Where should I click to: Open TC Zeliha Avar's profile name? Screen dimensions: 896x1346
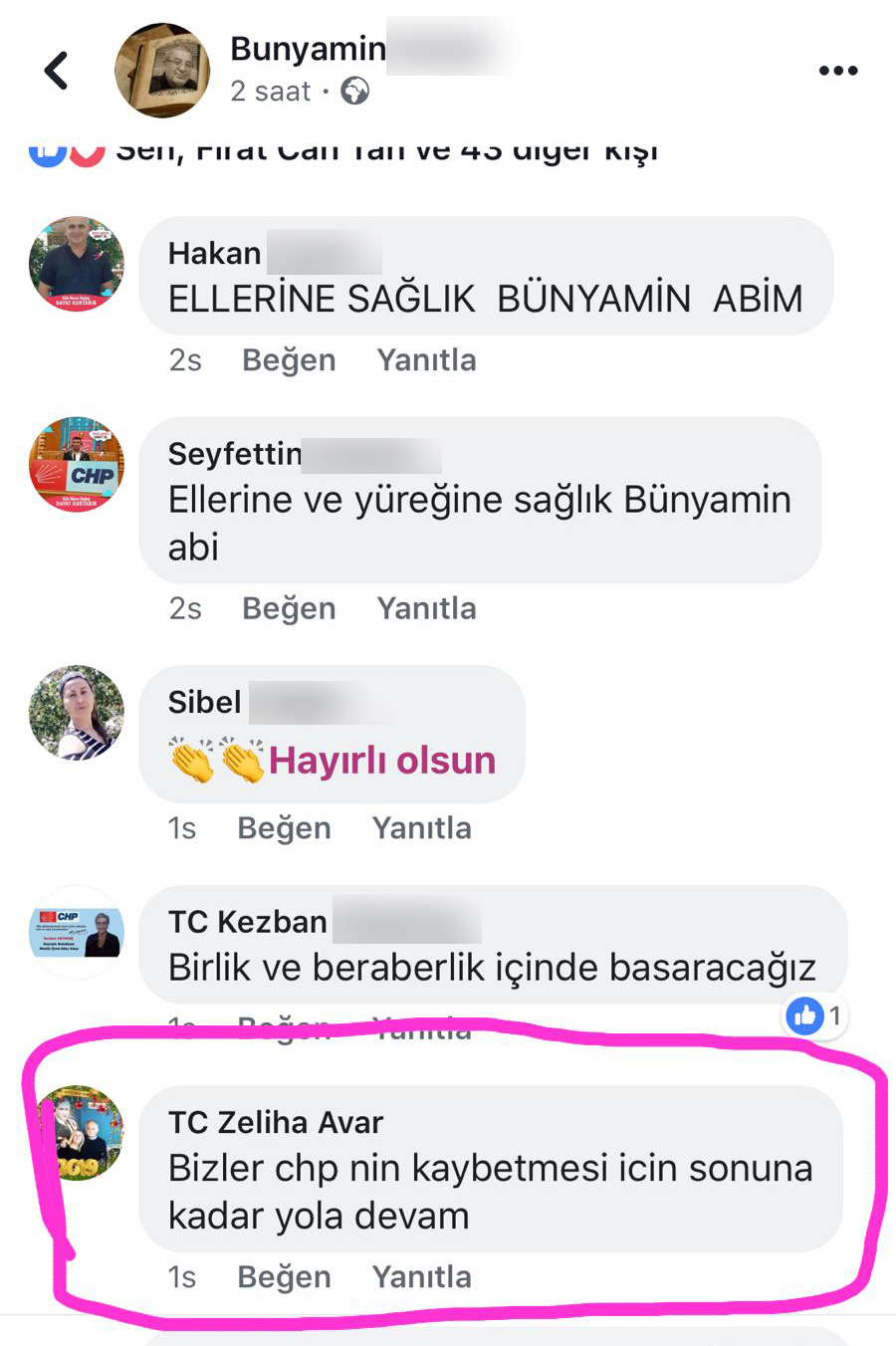click(276, 1122)
